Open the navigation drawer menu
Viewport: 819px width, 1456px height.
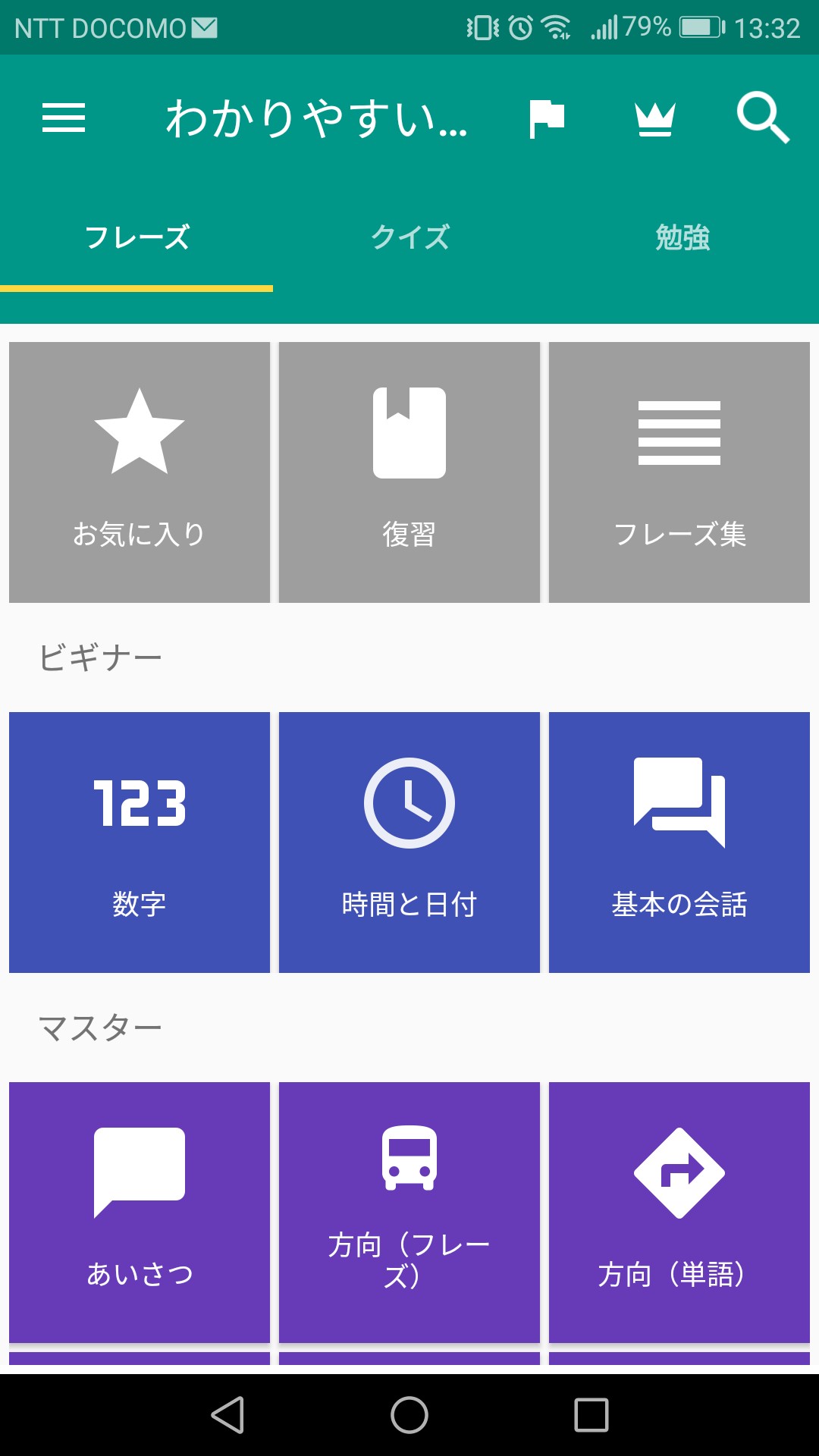tap(64, 119)
